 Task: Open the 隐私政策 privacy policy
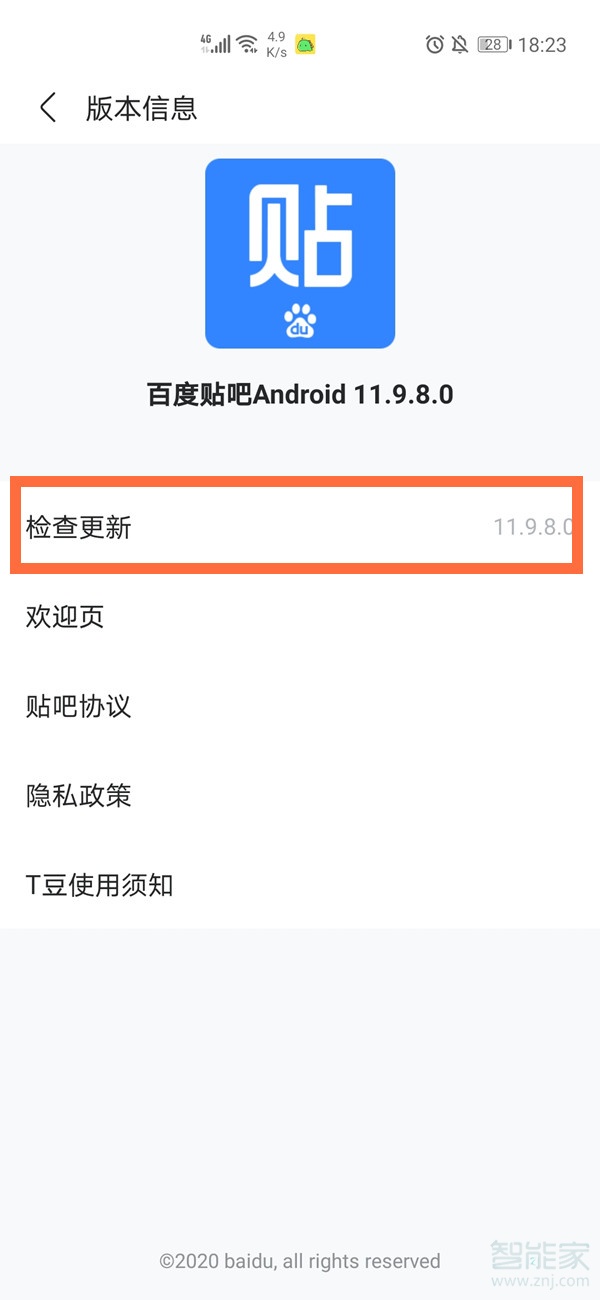300,796
